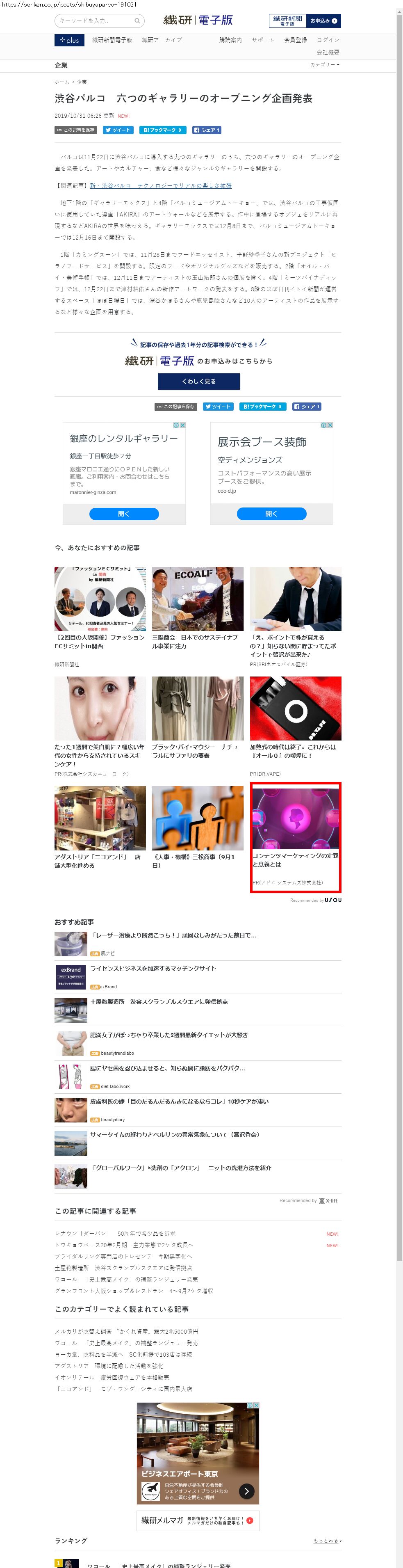The height and width of the screenshot is (1568, 403).
Task: Go to ログイン page
Action: click(328, 40)
